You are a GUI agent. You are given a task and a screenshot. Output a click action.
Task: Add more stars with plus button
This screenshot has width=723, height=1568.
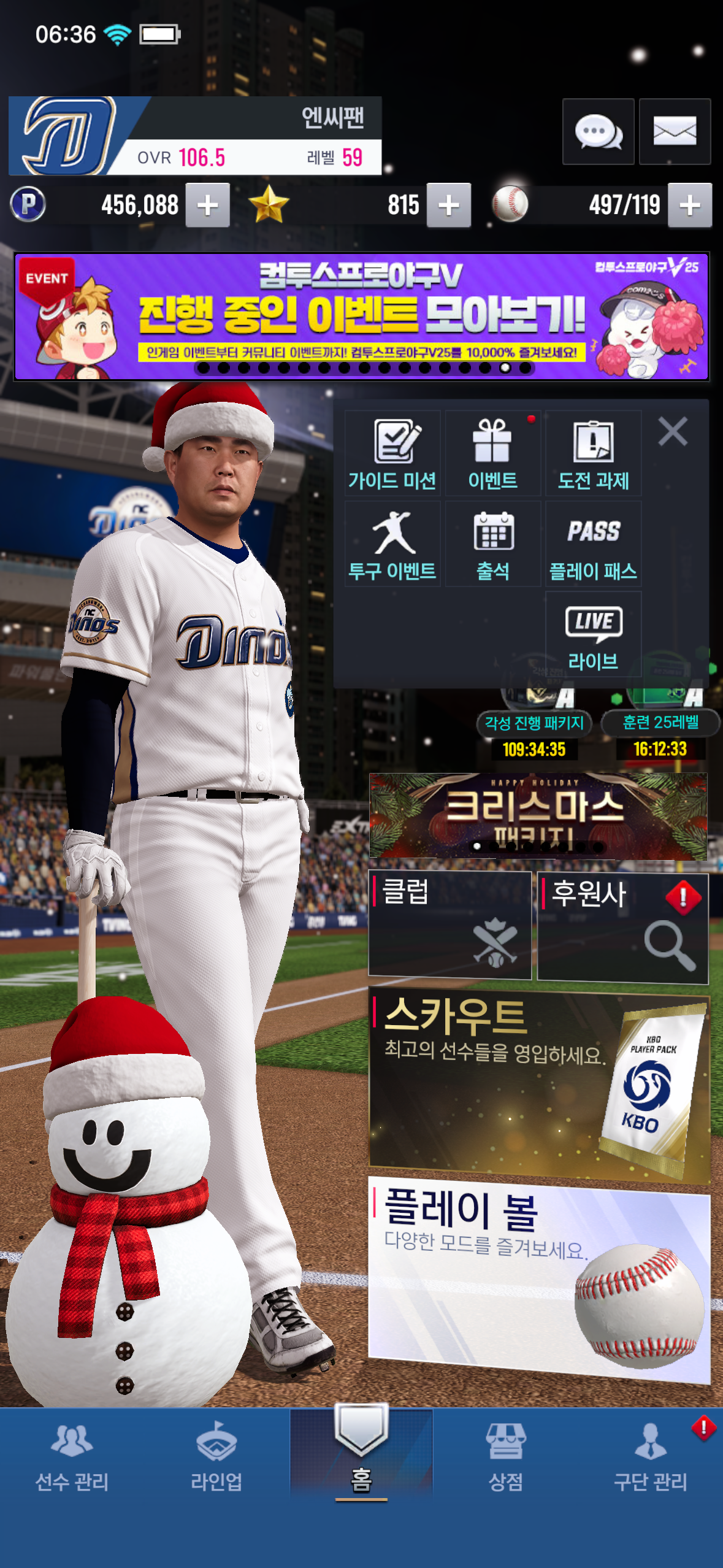(x=449, y=206)
